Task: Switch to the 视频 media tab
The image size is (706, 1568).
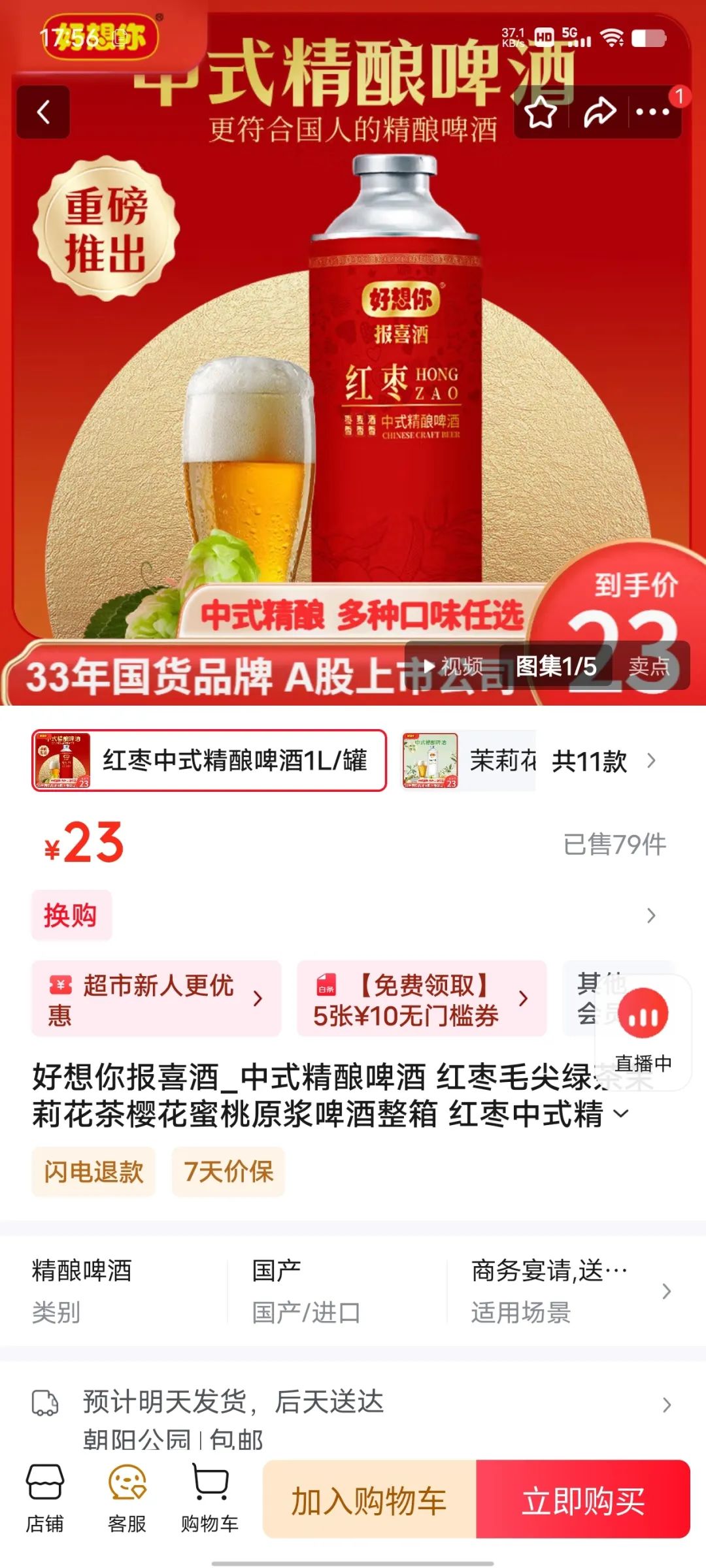Action: coord(454,666)
